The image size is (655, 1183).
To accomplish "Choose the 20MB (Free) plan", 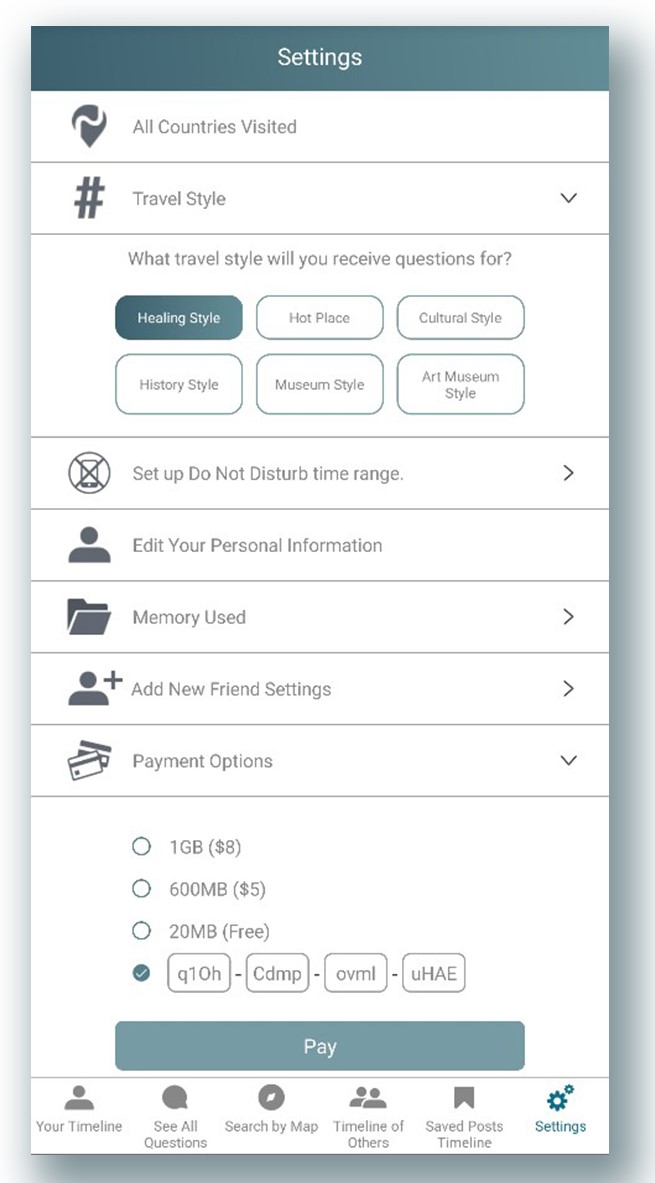I will pyautogui.click(x=142, y=931).
